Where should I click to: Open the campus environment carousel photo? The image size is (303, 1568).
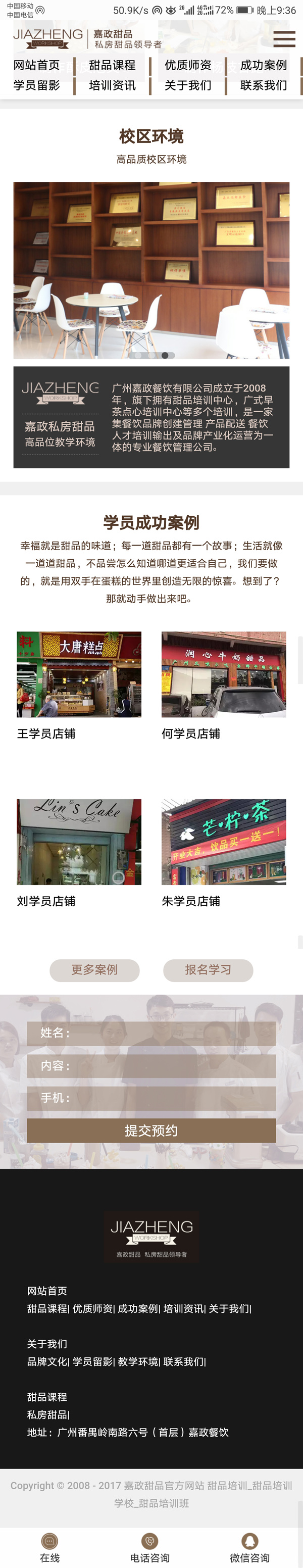(151, 270)
